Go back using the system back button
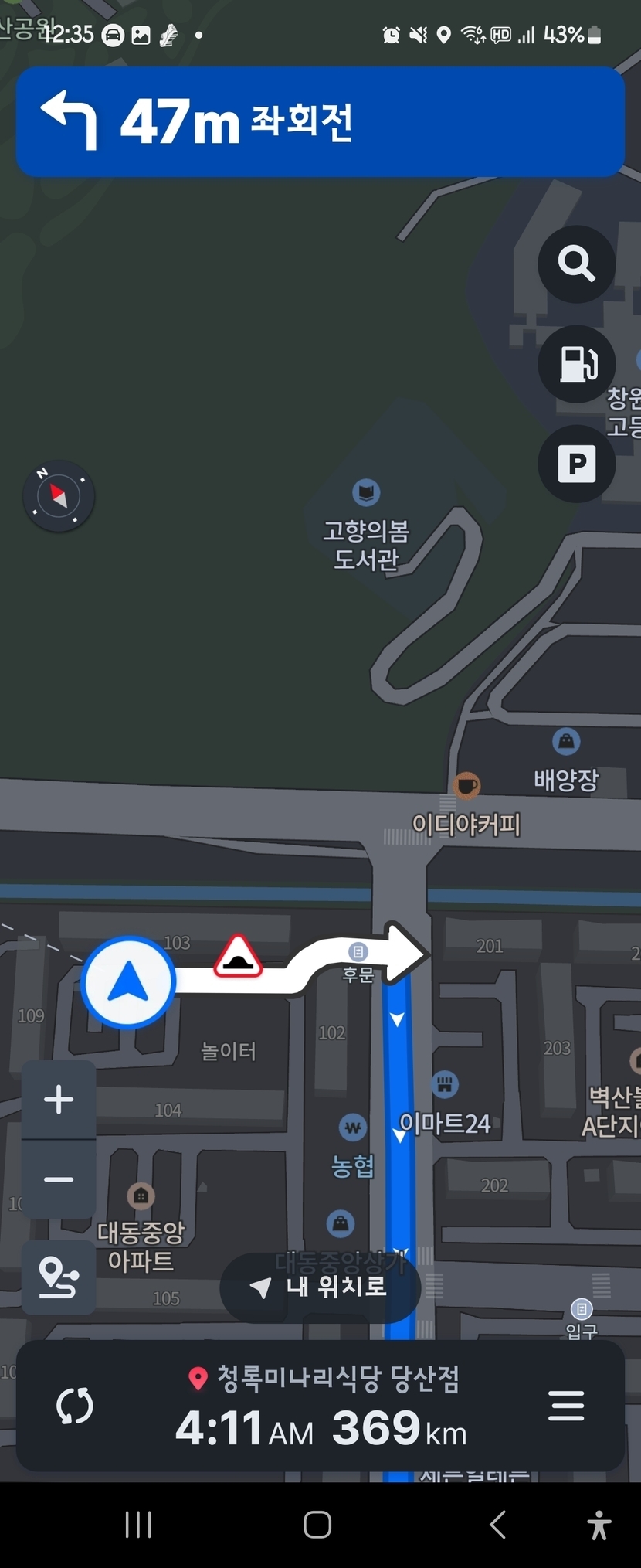The image size is (641, 1568). coord(498,1525)
